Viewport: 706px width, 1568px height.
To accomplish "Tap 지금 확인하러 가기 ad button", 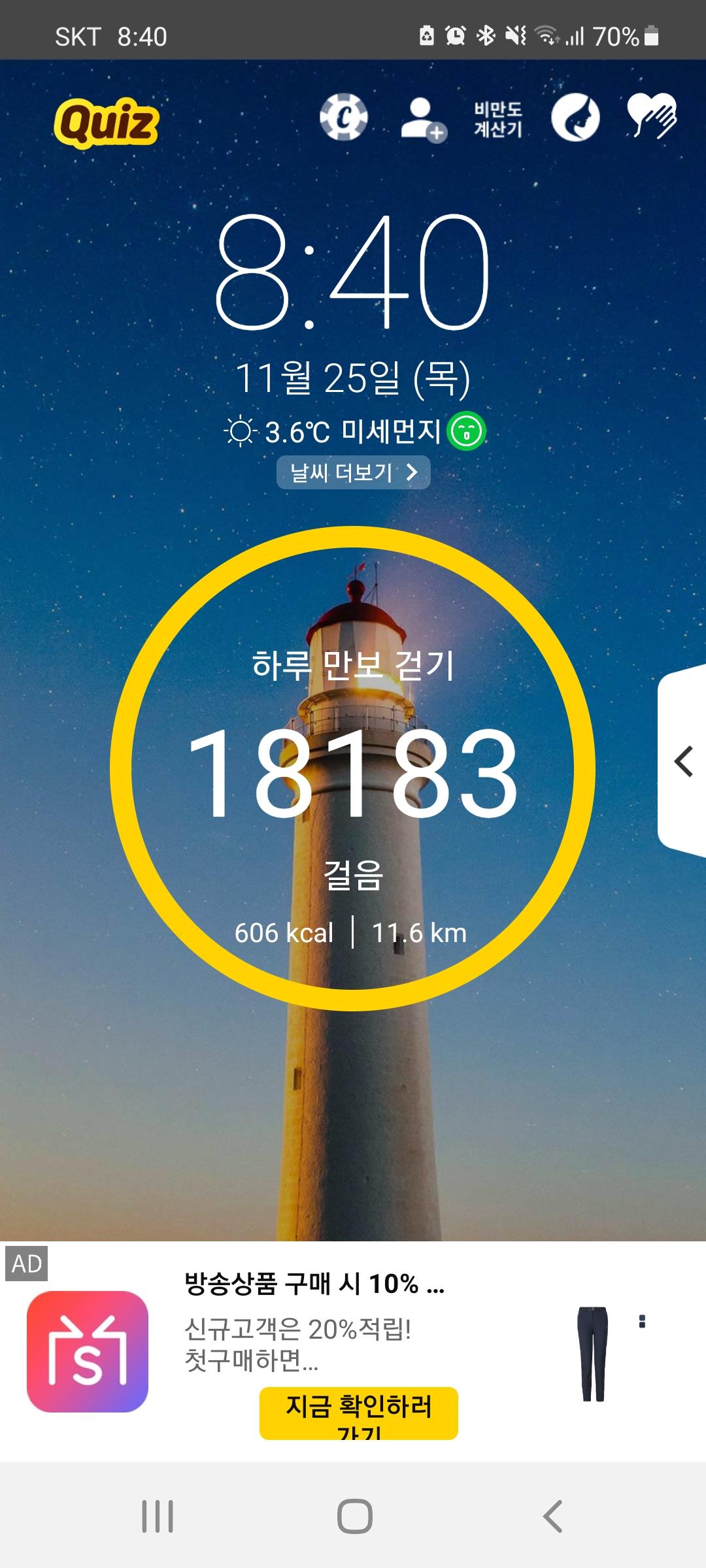I will [x=358, y=1413].
